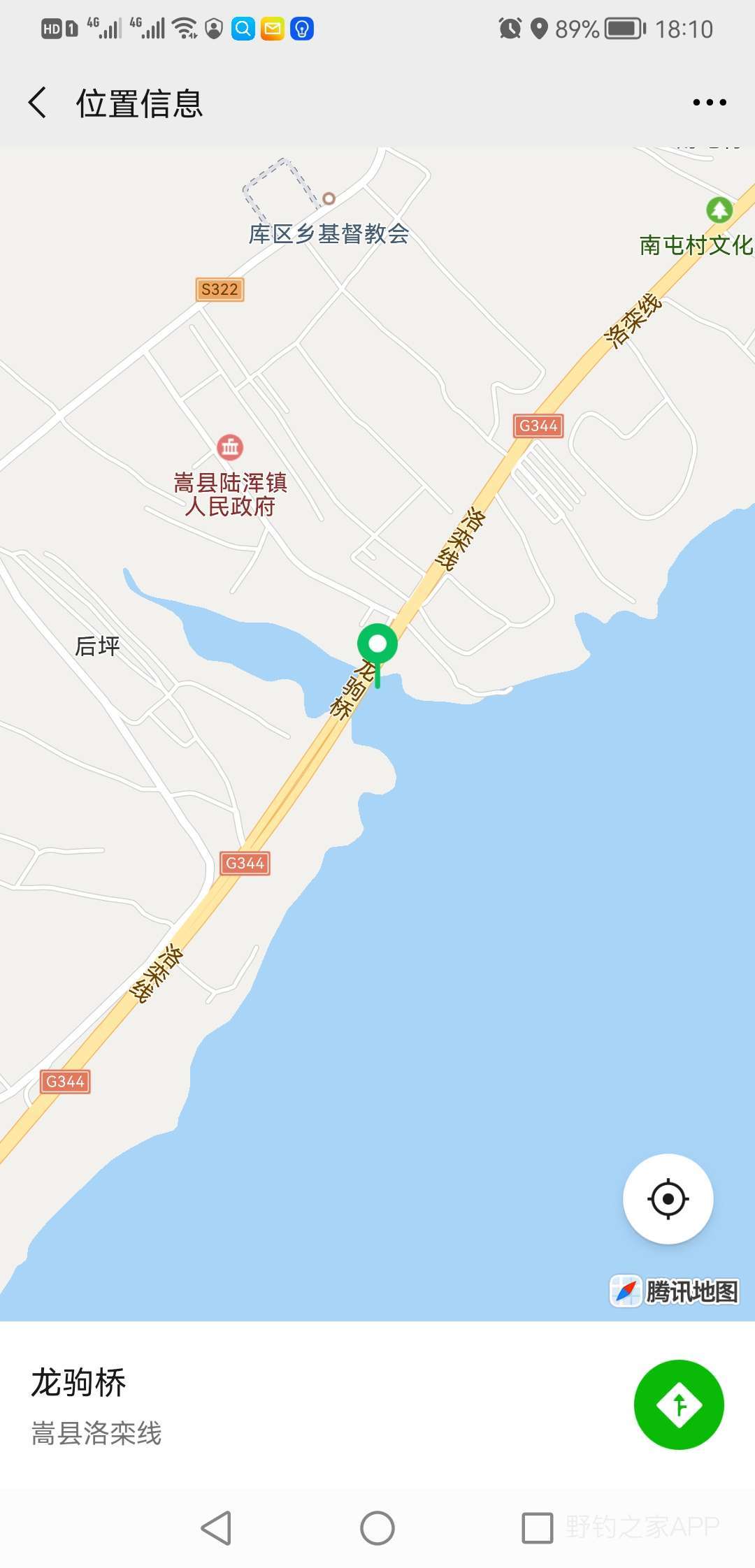Select the 南屯村文化 park marker
Screen dimensions: 755x1568
719,210
